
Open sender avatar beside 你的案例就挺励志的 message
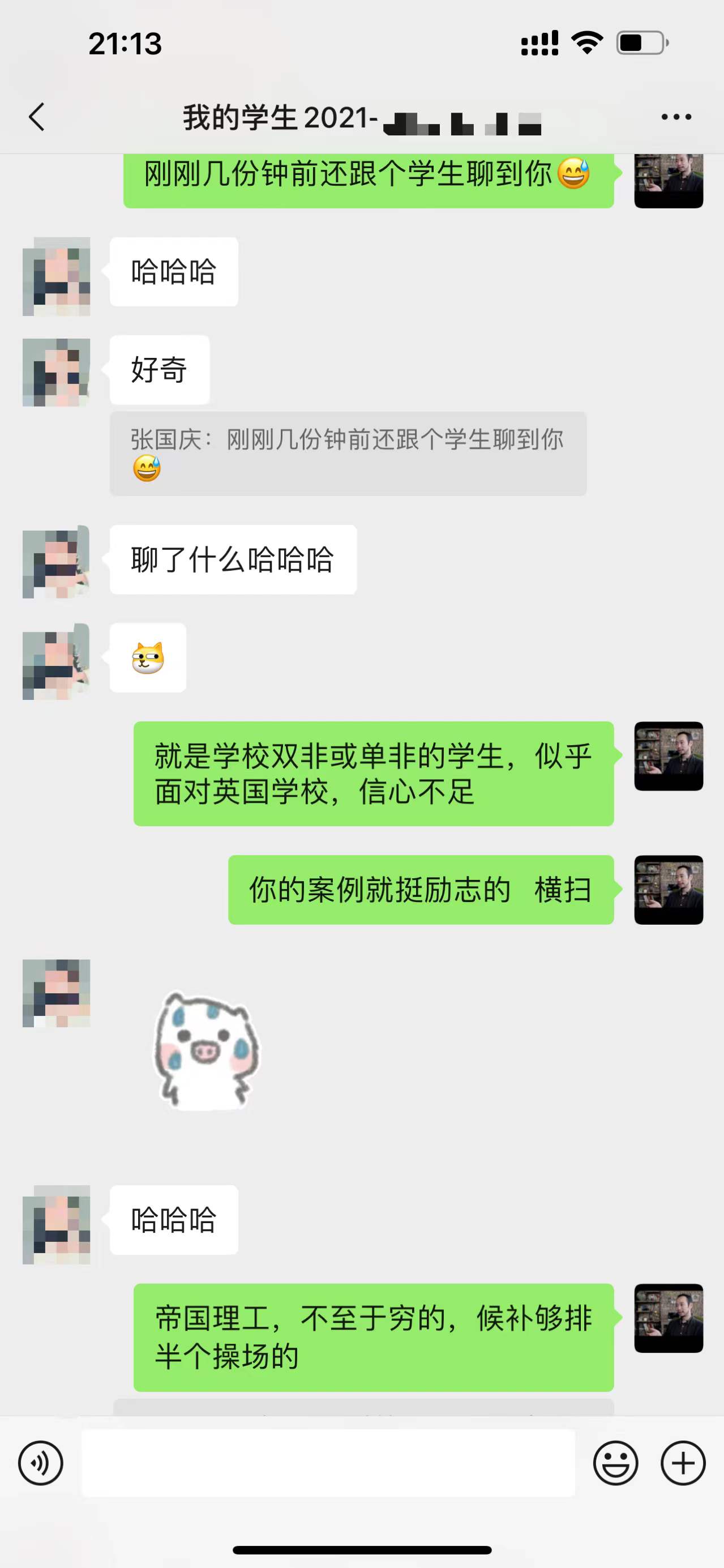pos(668,889)
